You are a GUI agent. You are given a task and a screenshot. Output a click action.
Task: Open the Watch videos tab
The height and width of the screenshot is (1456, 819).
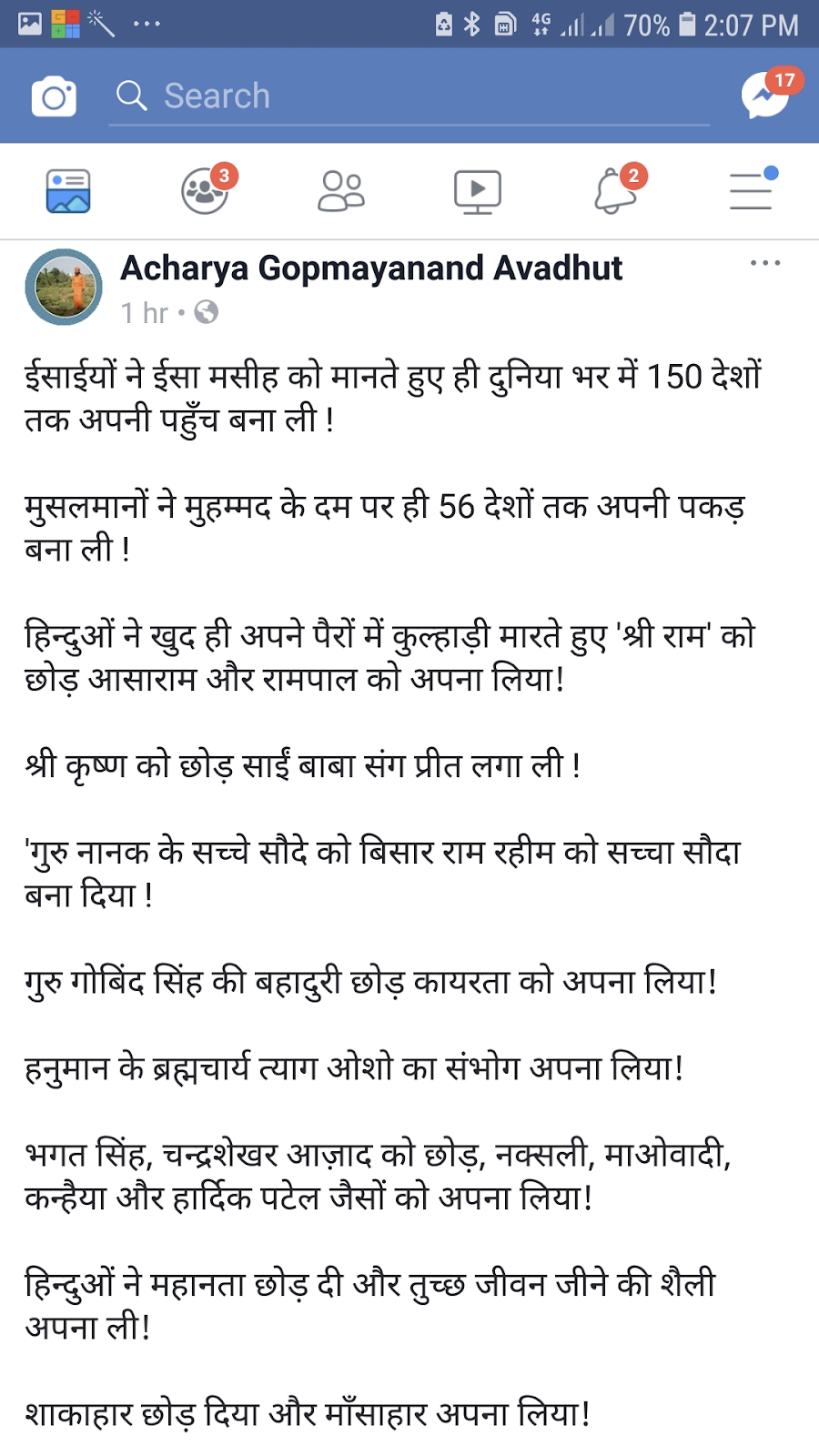[478, 191]
